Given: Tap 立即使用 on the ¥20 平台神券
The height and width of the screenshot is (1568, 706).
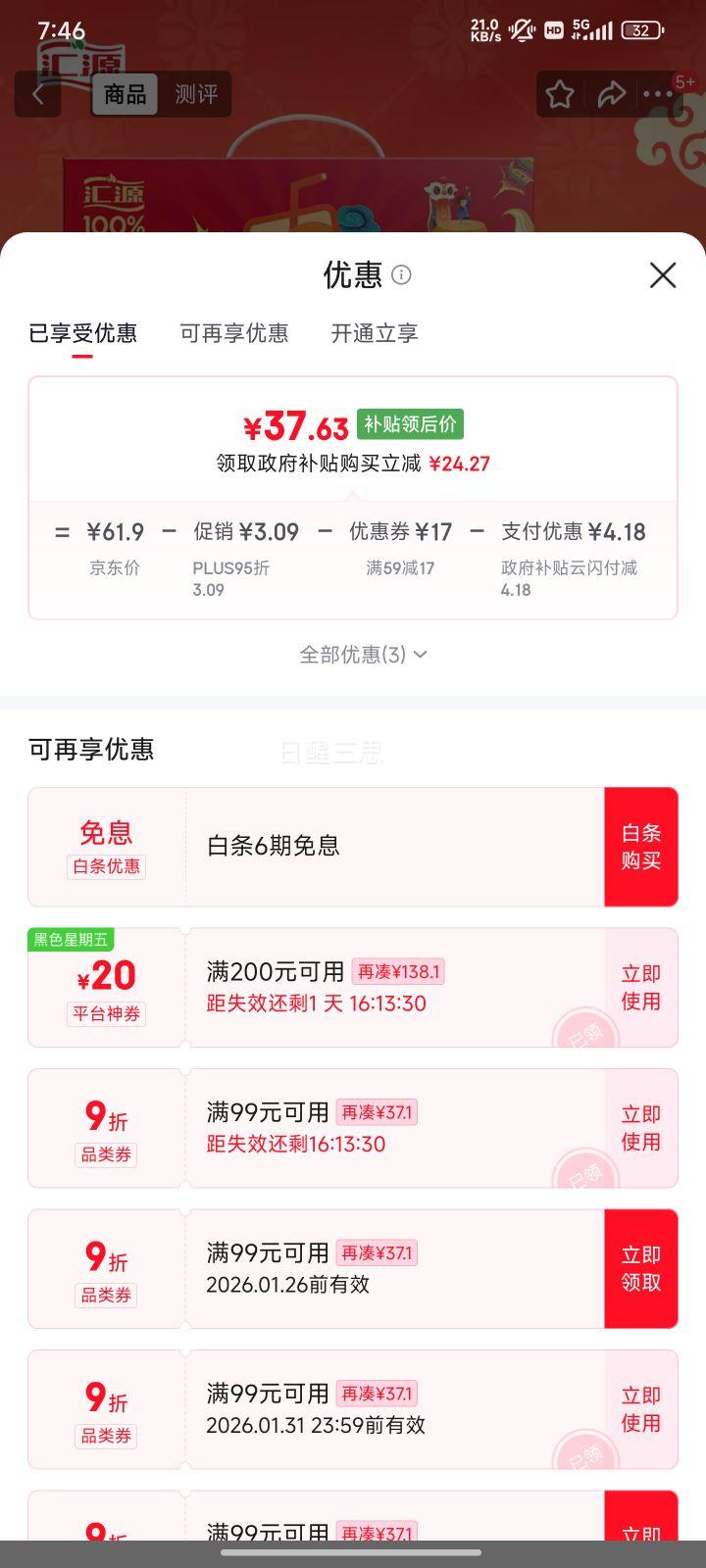Looking at the screenshot, I should click(x=641, y=988).
